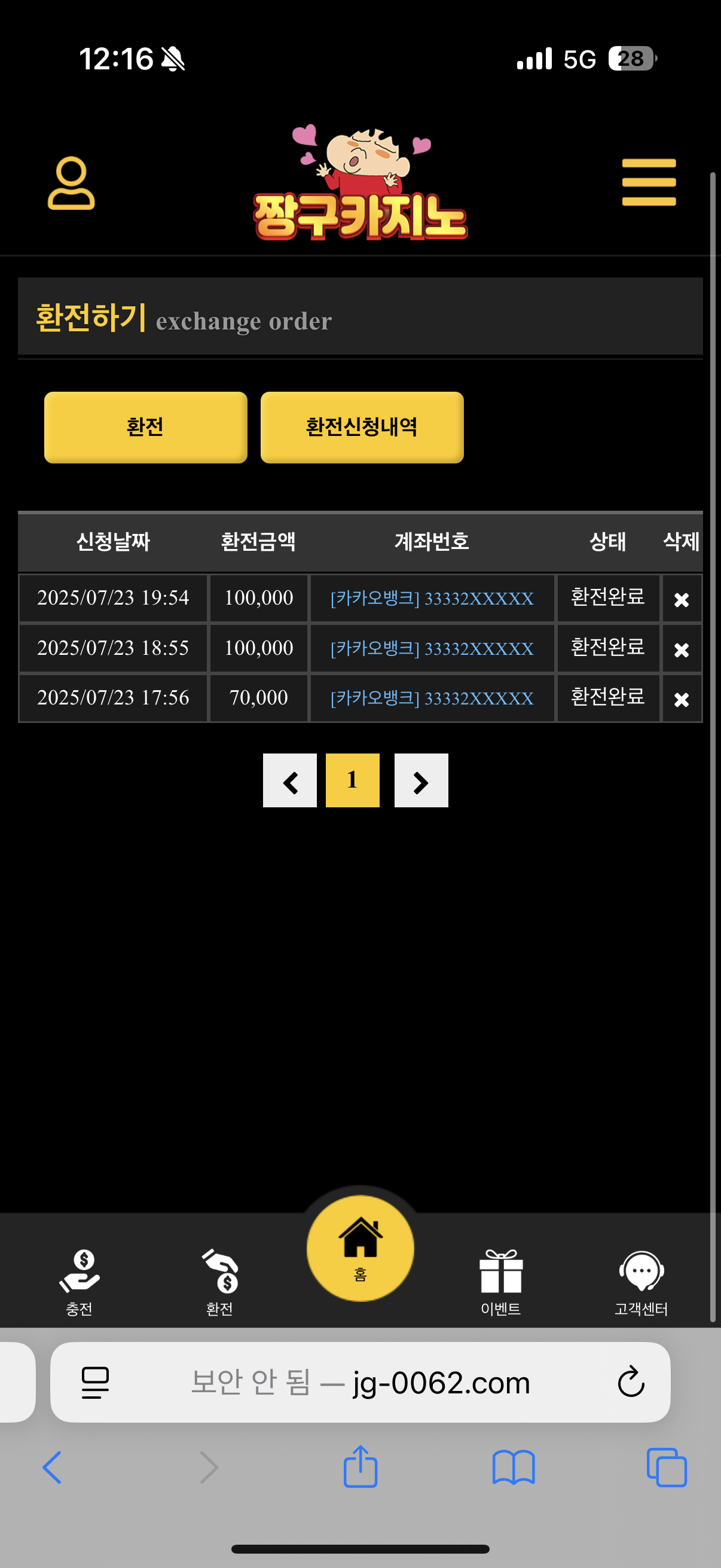Screen dimensions: 721x1568
Task: Delete the 2025/07/23 18:55 exchange record
Action: [x=681, y=649]
